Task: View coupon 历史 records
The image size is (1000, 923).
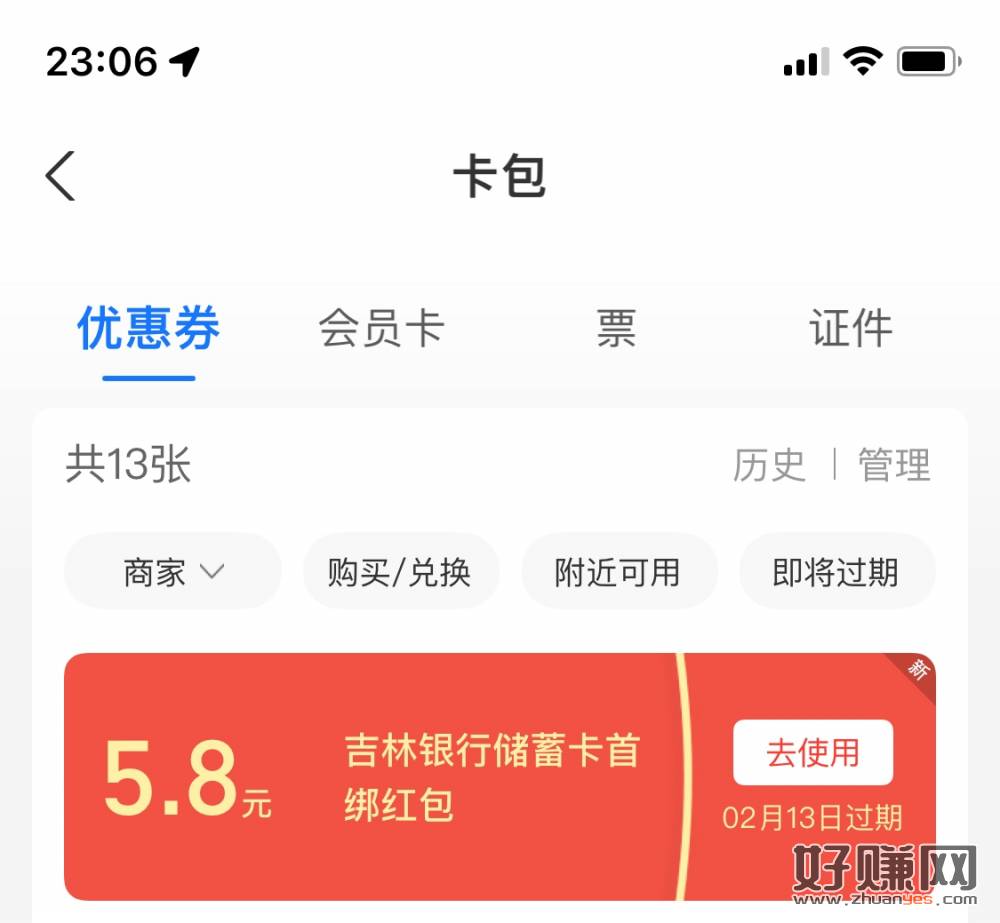Action: click(x=769, y=465)
